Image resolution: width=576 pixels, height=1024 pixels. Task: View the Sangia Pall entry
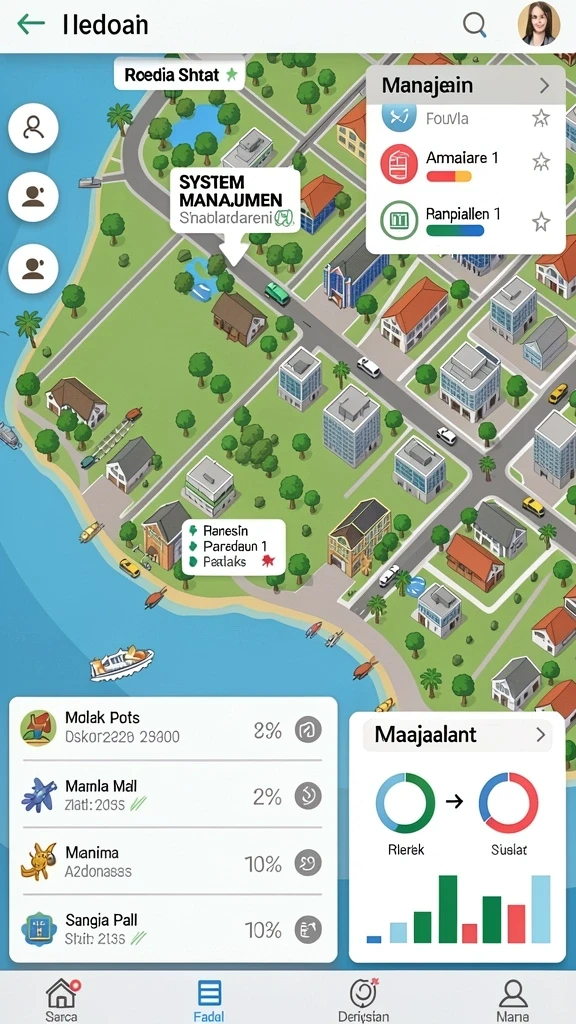[173, 928]
